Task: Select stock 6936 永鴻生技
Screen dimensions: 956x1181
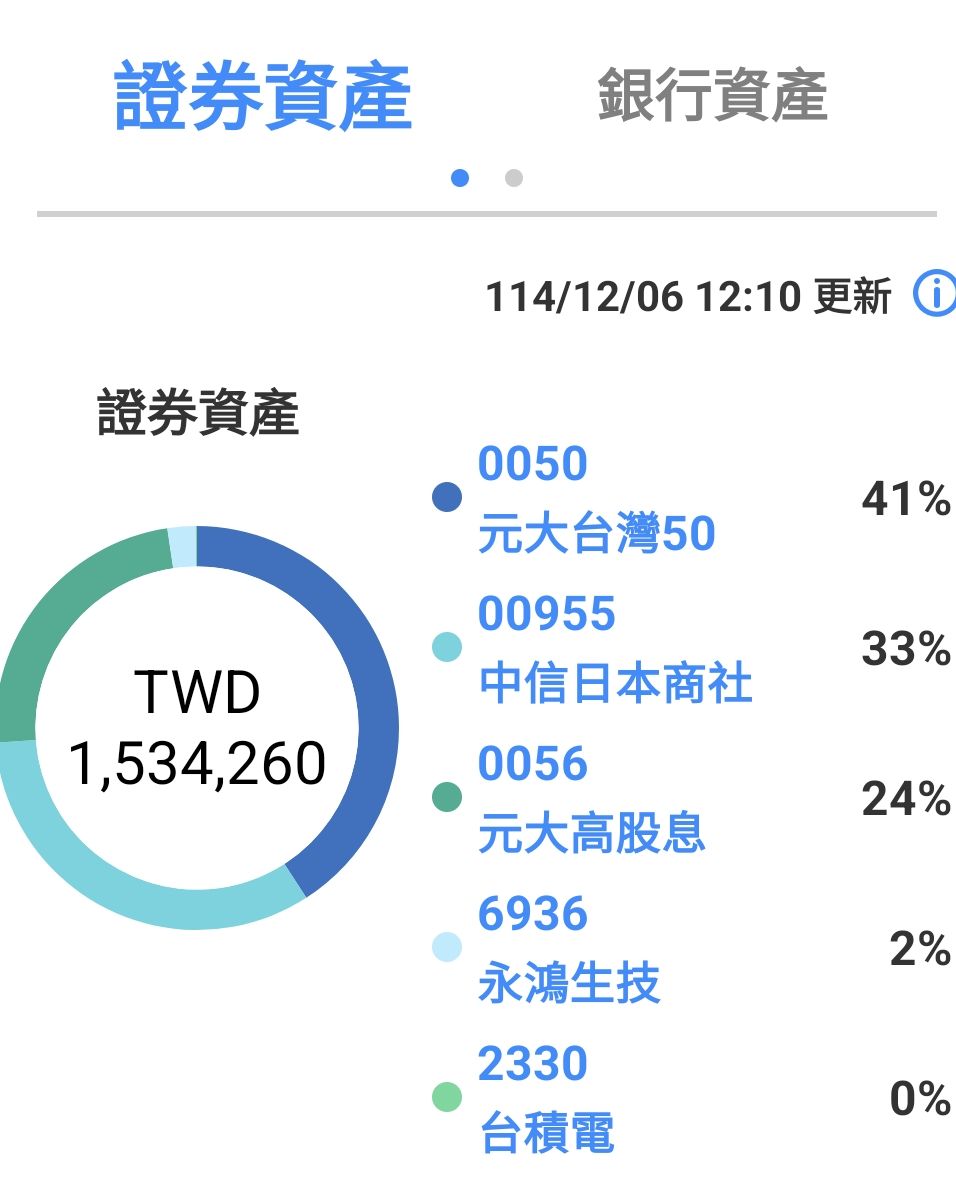Action: 691,948
